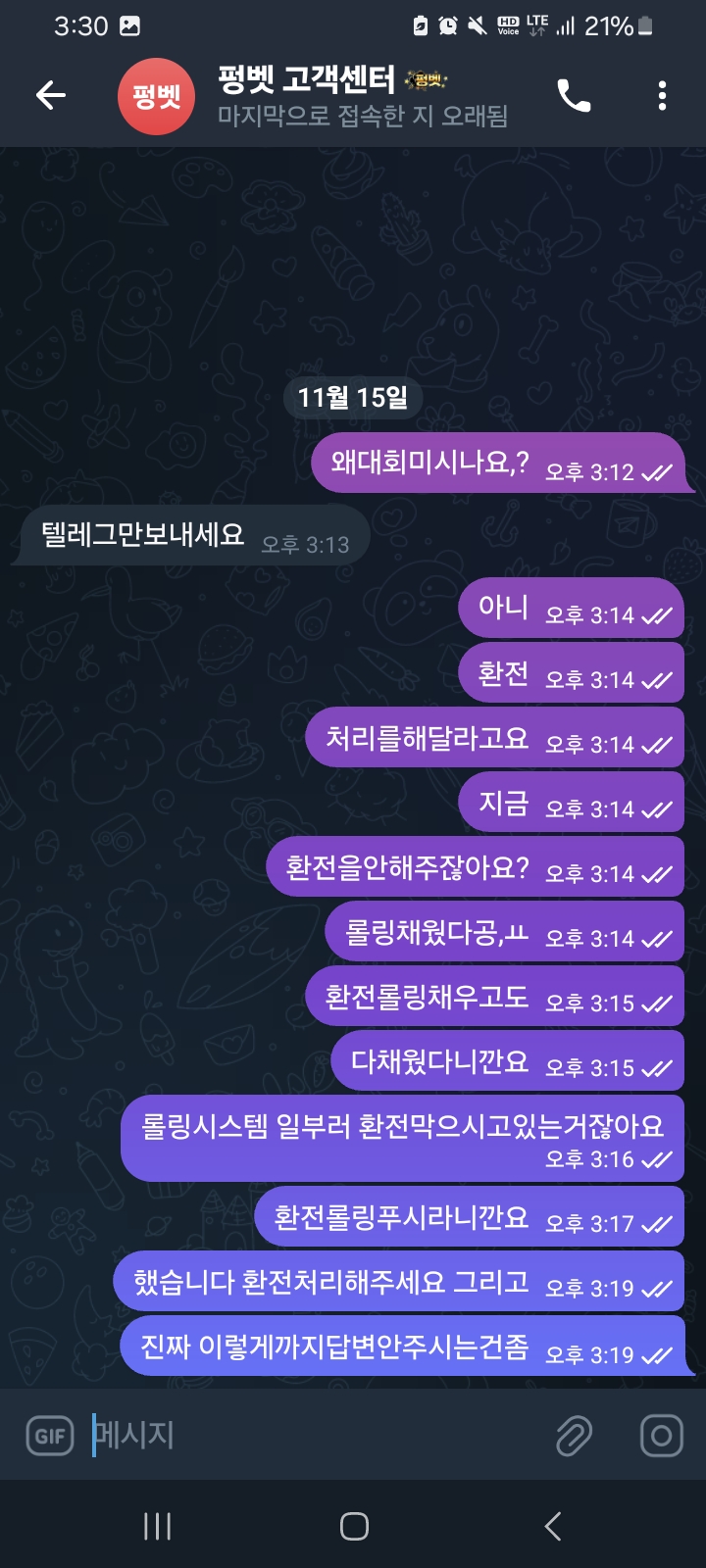Focus the 메시지 input field

[314, 1437]
